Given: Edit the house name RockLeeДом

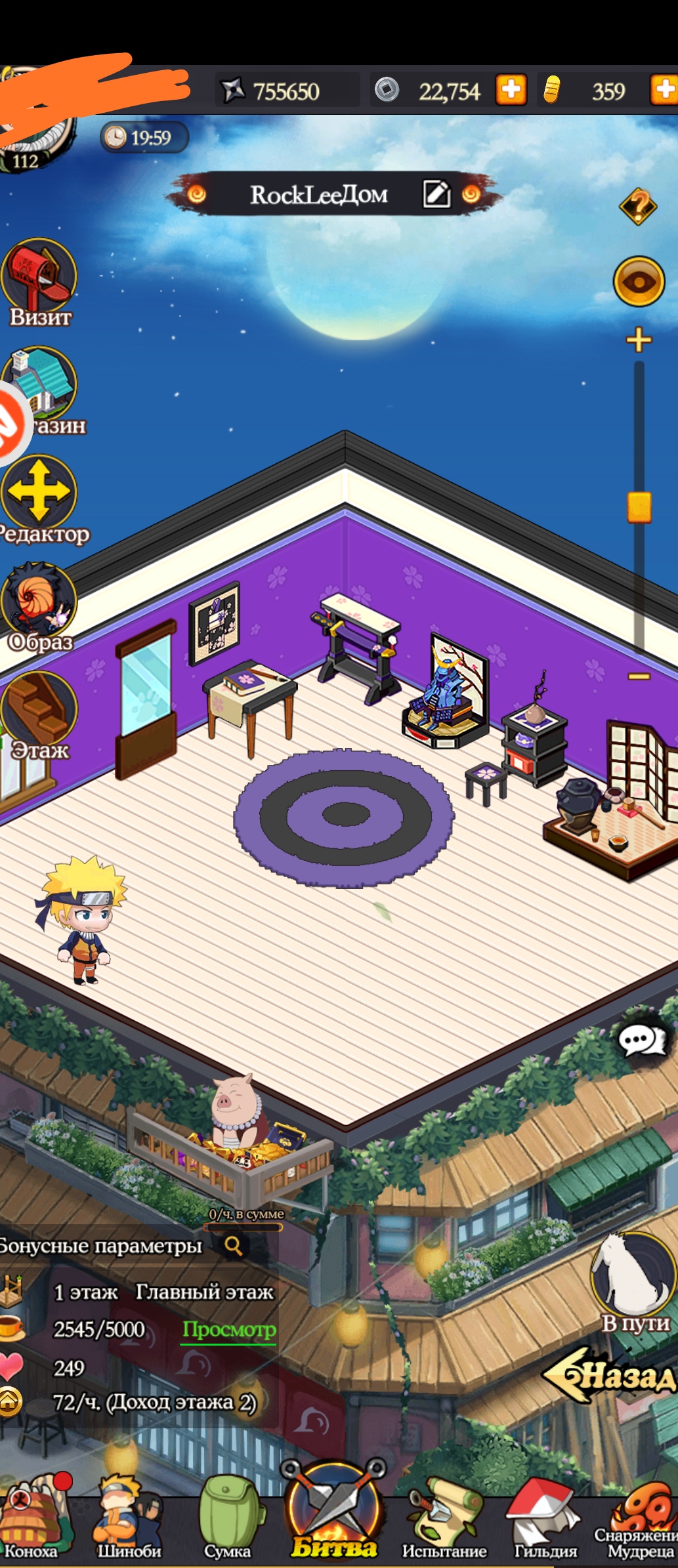Looking at the screenshot, I should [x=436, y=194].
